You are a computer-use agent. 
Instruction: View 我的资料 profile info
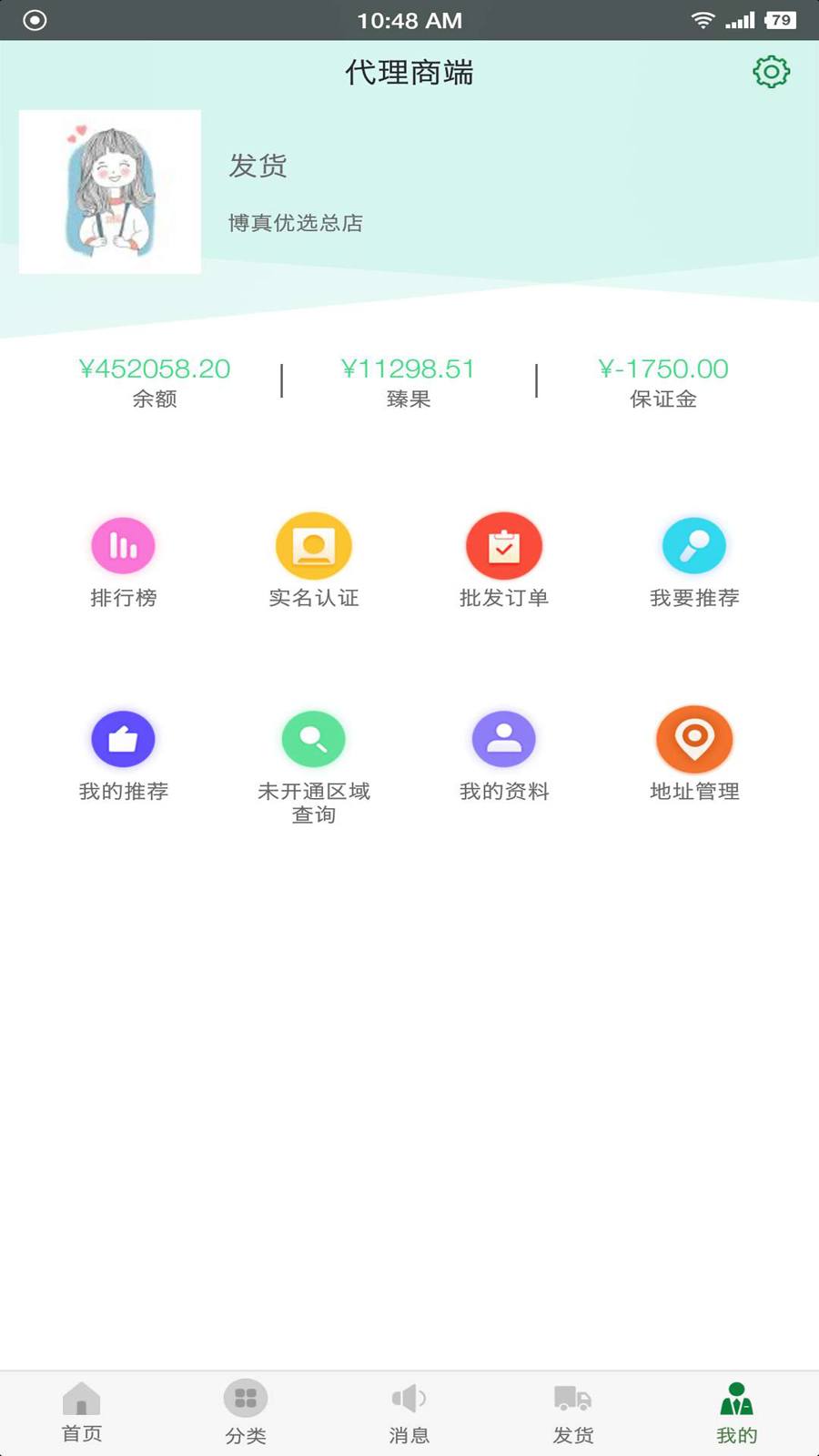(504, 755)
